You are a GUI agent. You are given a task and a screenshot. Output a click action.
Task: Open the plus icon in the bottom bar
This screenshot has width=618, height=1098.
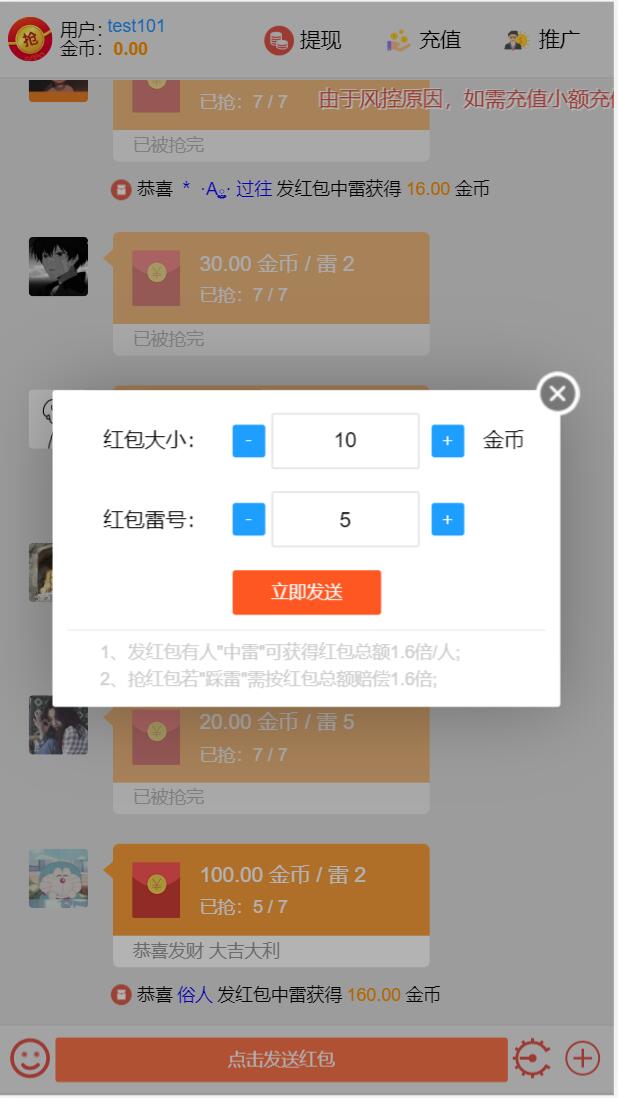click(x=582, y=1058)
